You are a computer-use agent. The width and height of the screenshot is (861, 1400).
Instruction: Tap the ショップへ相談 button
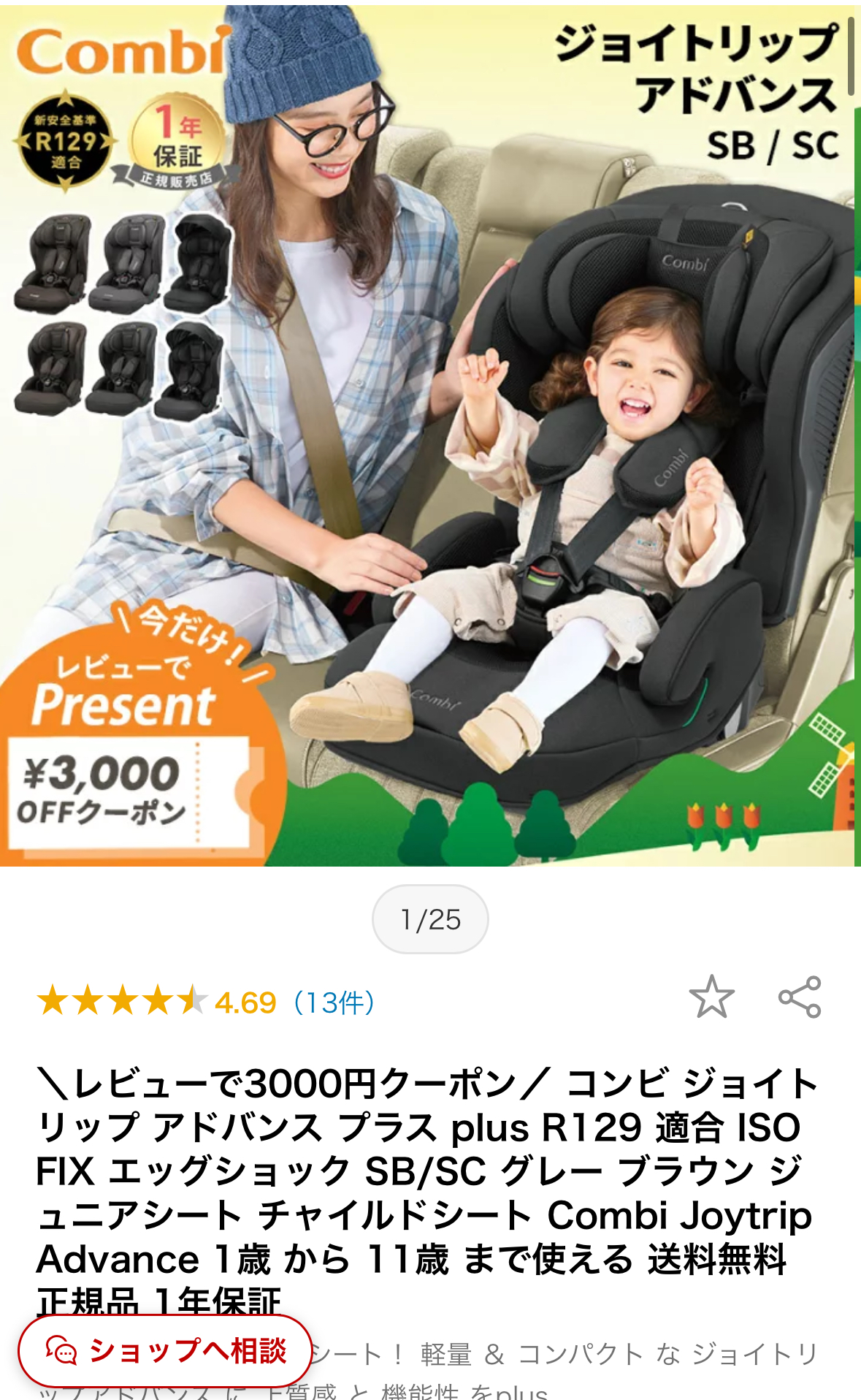click(x=166, y=1351)
